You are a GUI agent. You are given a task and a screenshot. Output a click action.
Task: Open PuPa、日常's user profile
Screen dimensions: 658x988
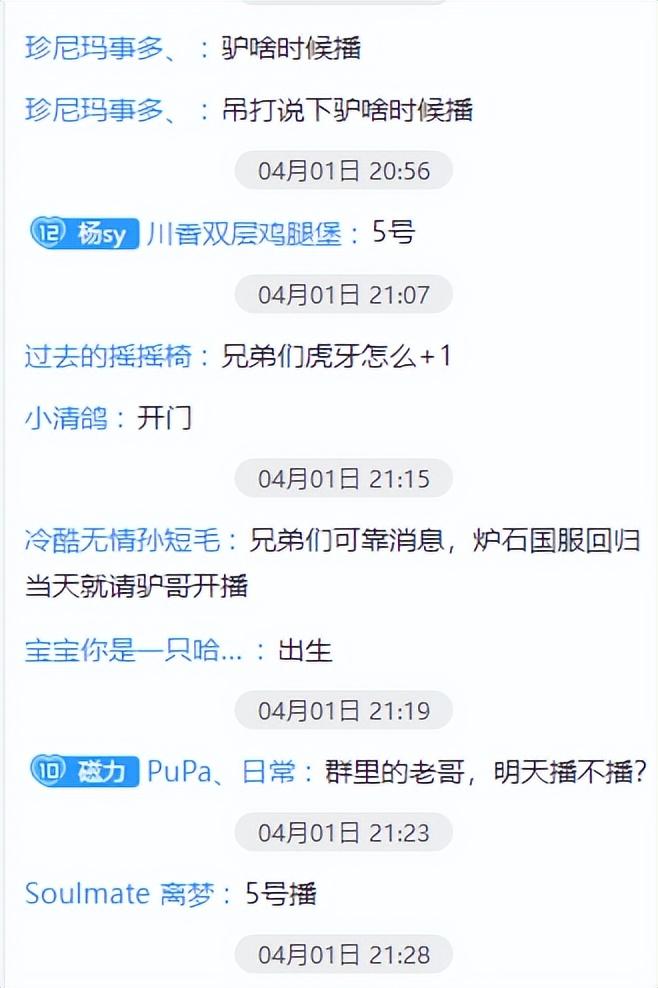click(x=220, y=772)
